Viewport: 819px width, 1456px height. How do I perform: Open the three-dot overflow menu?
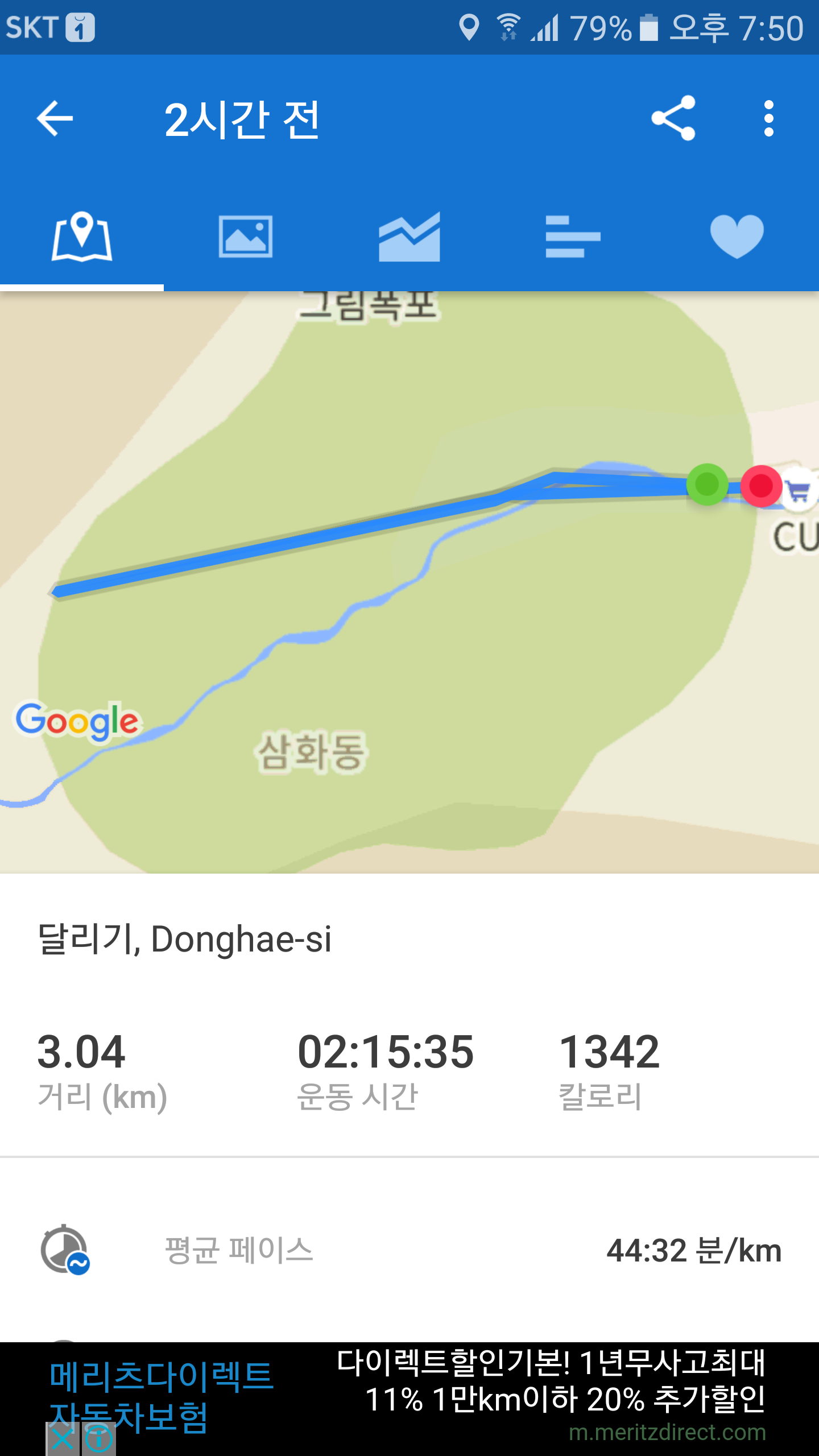(769, 118)
